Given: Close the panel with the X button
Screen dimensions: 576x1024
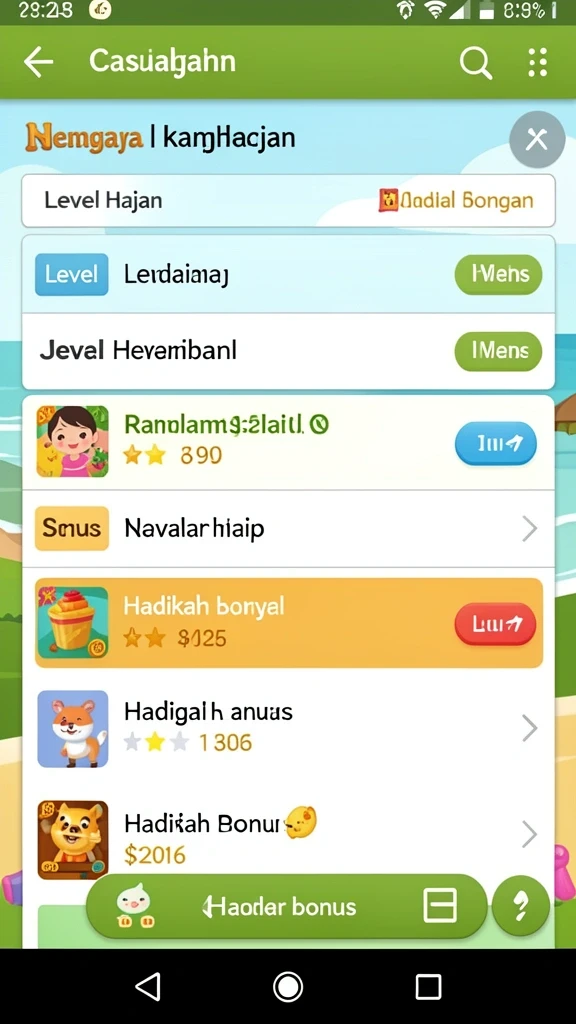Looking at the screenshot, I should pyautogui.click(x=537, y=140).
